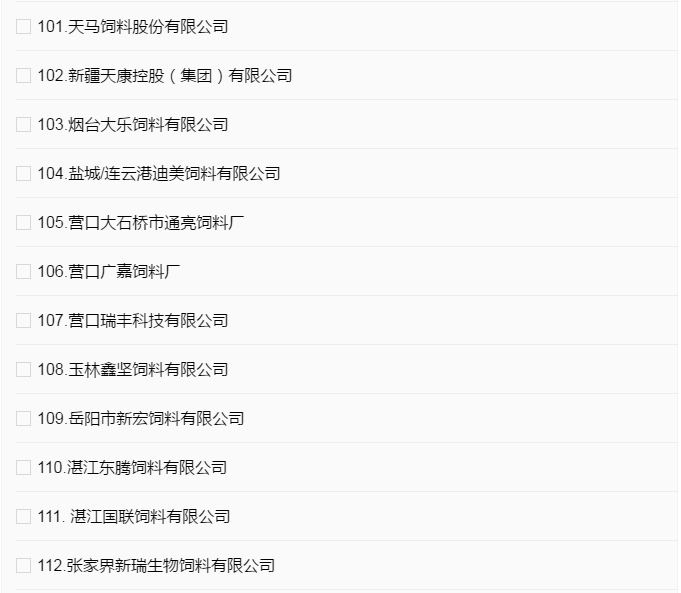Check 104.盐城/连云港迪美饲料有限公司
The image size is (681, 593).
click(x=24, y=174)
